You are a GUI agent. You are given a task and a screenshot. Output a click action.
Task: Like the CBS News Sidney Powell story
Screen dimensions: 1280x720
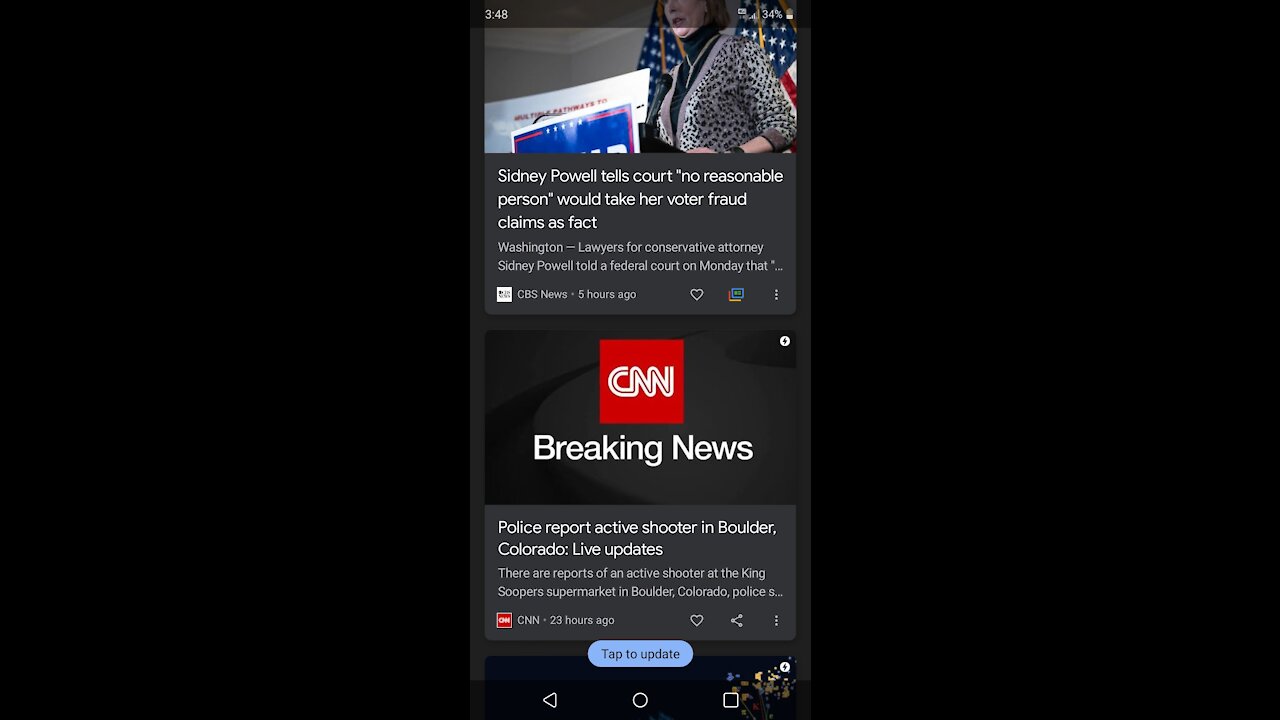(x=697, y=294)
